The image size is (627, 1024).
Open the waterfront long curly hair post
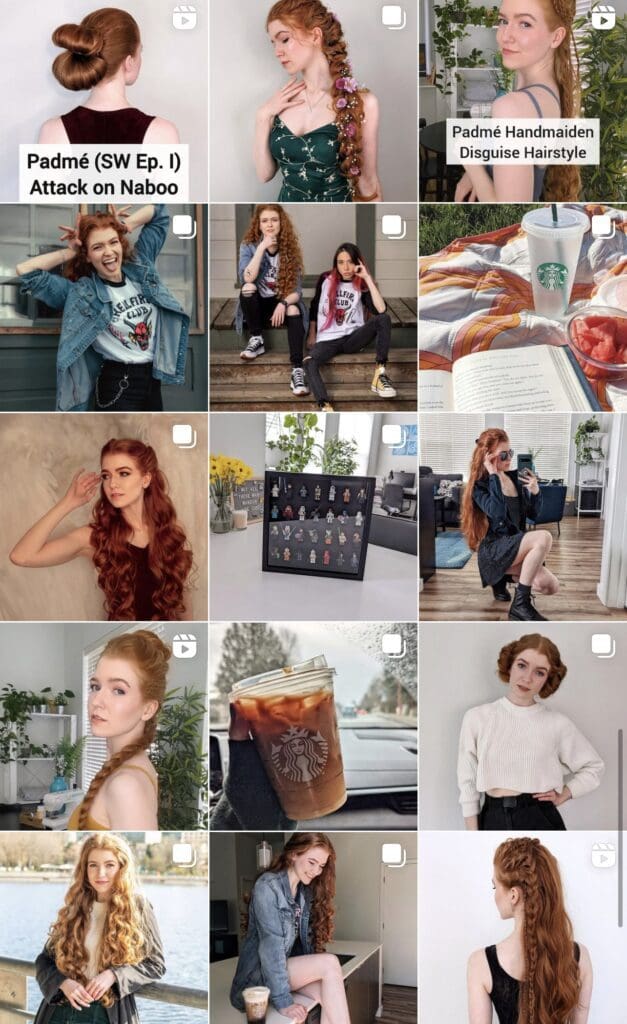point(104,928)
